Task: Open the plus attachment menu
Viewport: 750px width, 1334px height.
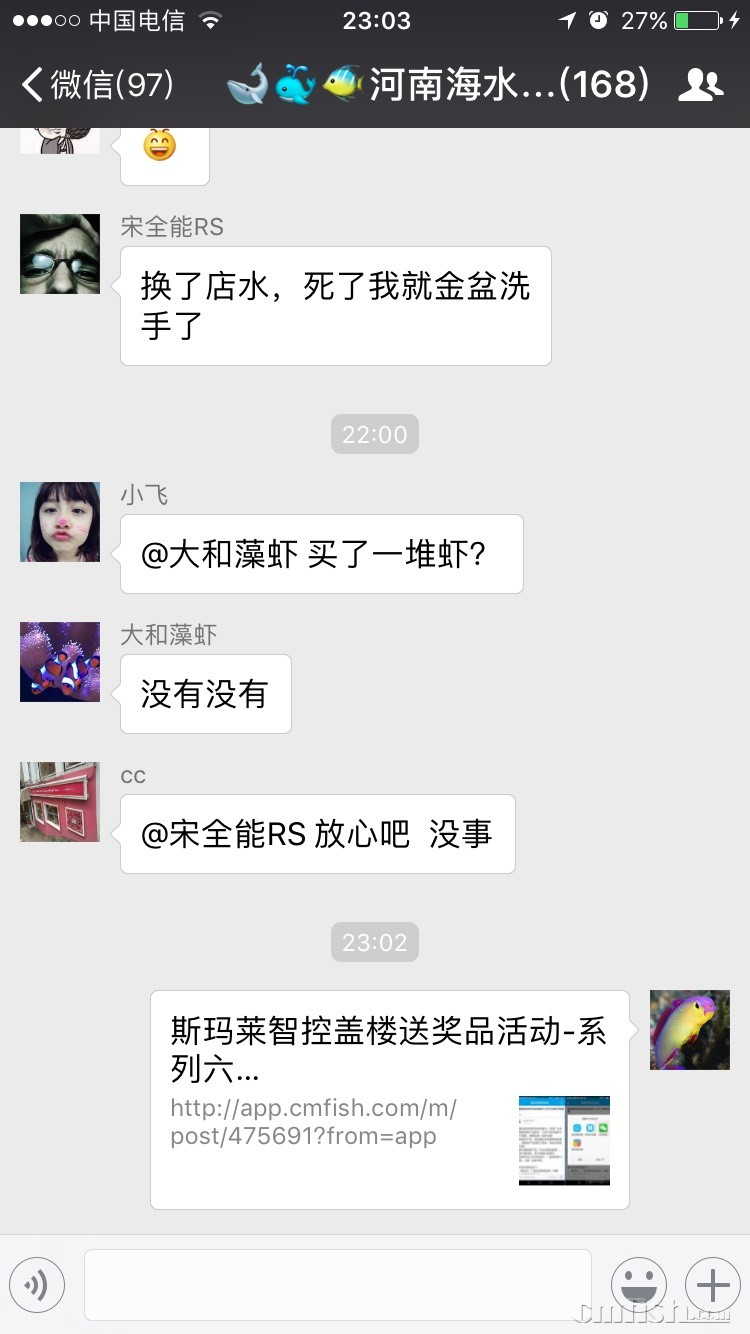Action: [712, 1284]
